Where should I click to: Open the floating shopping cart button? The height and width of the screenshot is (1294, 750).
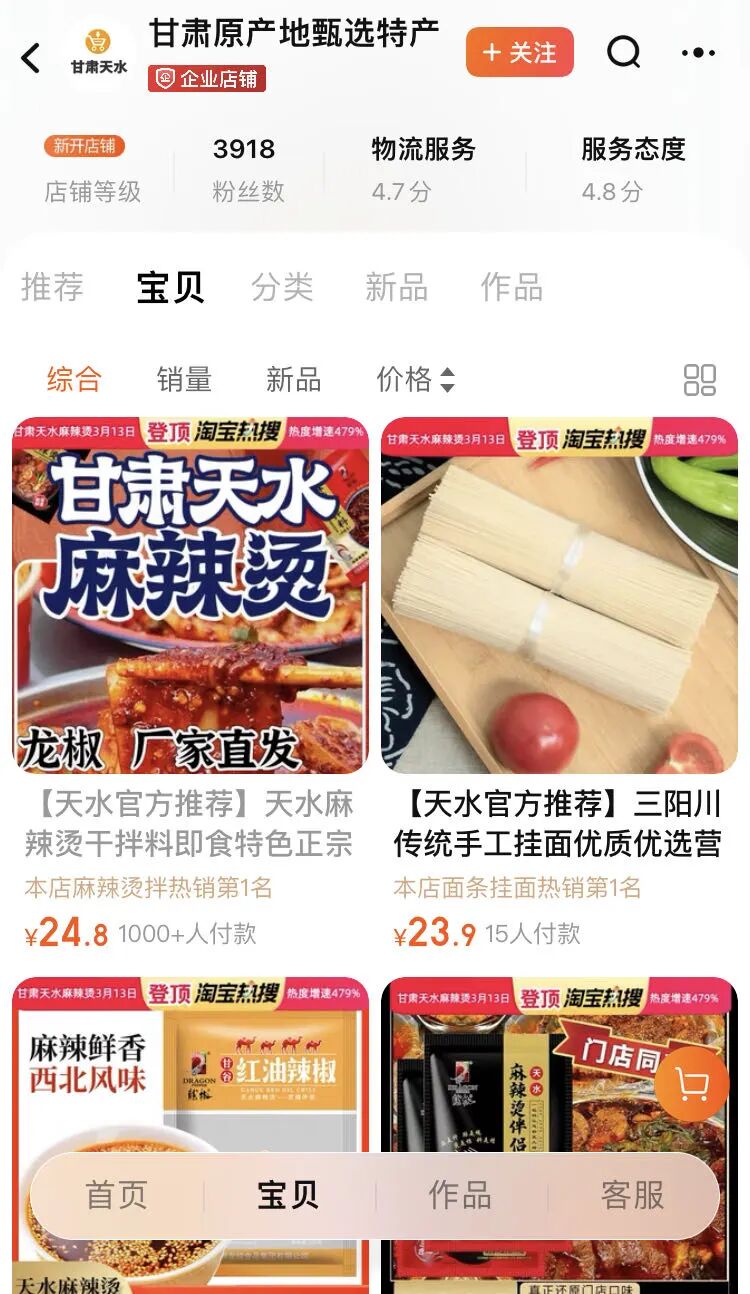pyautogui.click(x=692, y=1084)
